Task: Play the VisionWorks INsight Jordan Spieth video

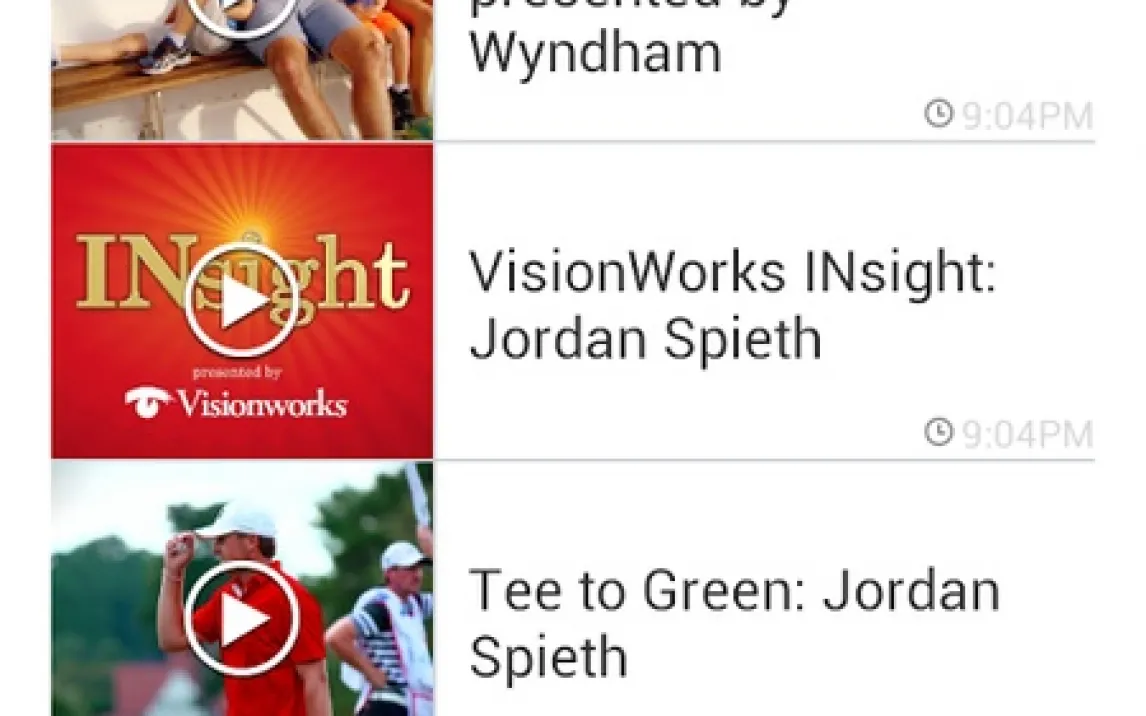Action: click(x=242, y=301)
